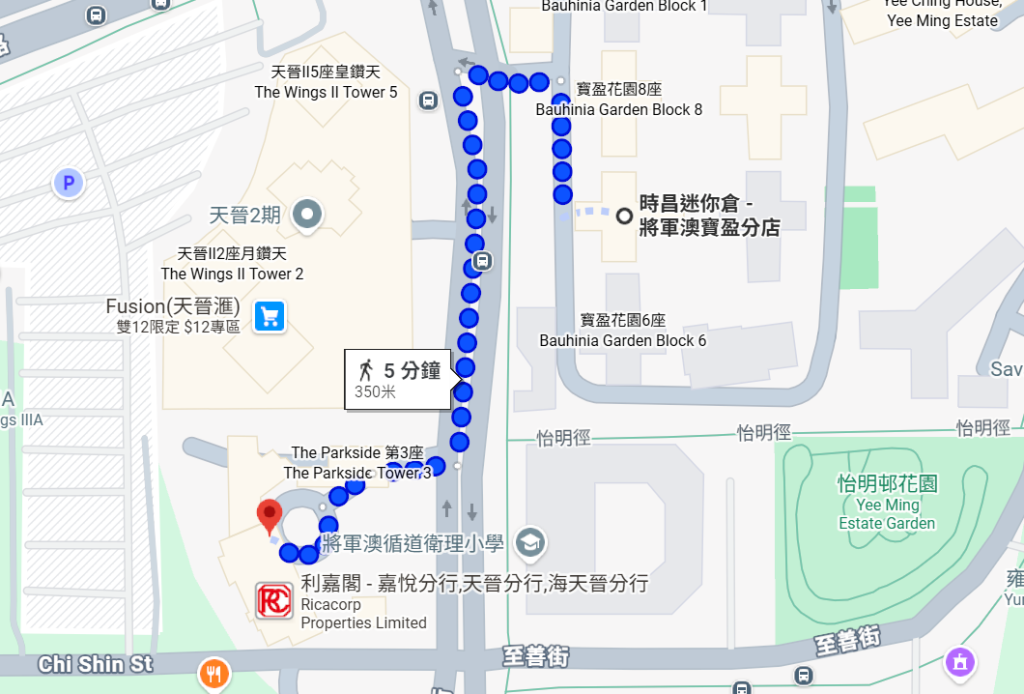This screenshot has height=694, width=1024.
Task: Open the Ricacorp Properties Limited marker
Action: click(x=274, y=601)
